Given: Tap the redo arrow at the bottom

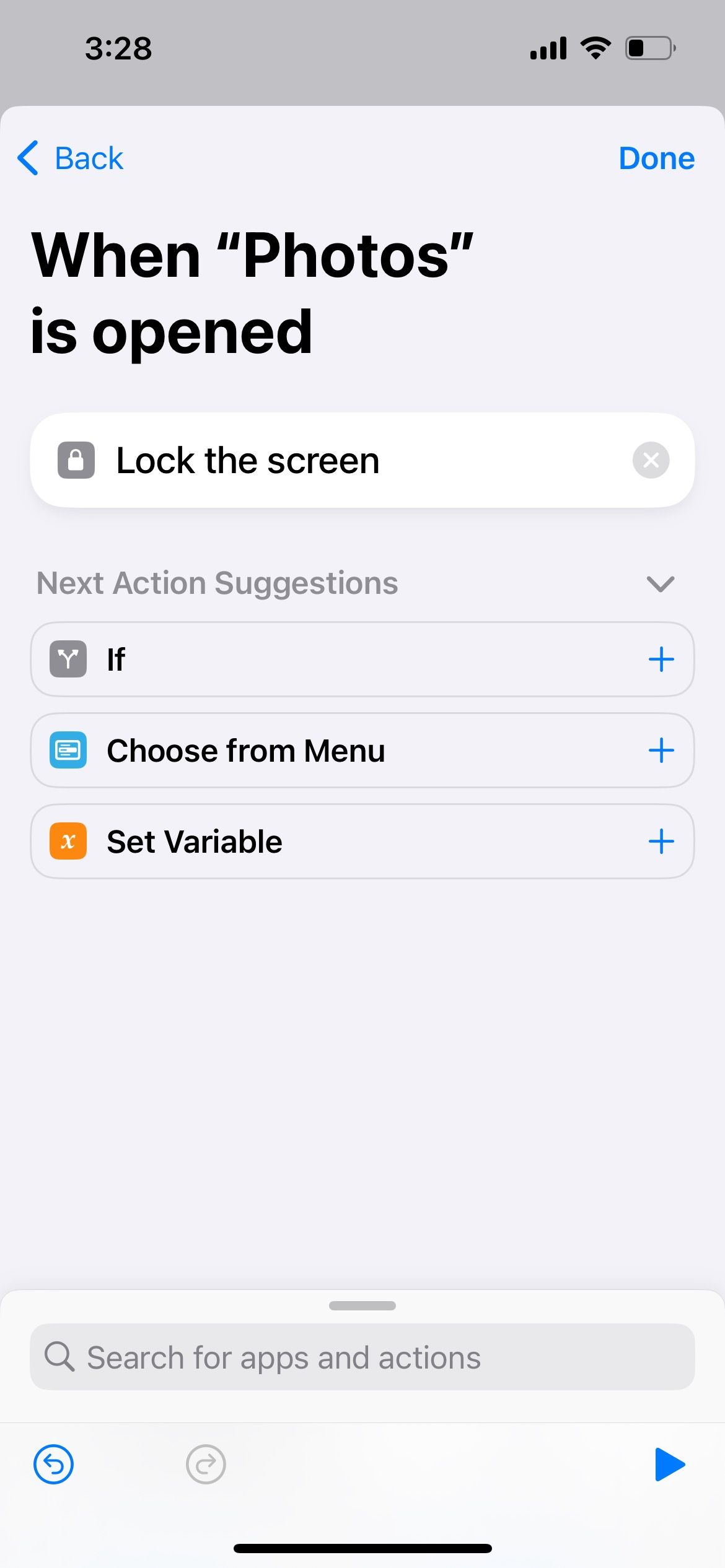Looking at the screenshot, I should pyautogui.click(x=206, y=1465).
